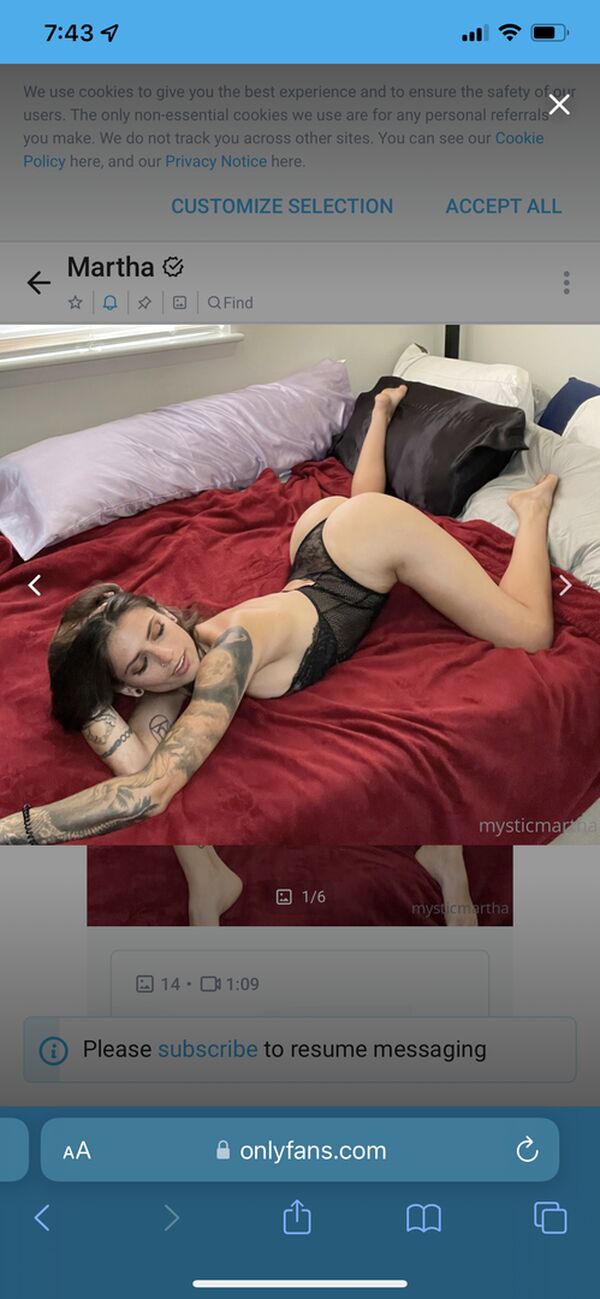Show the next photo with right arrow
600x1299 pixels.
tap(565, 585)
